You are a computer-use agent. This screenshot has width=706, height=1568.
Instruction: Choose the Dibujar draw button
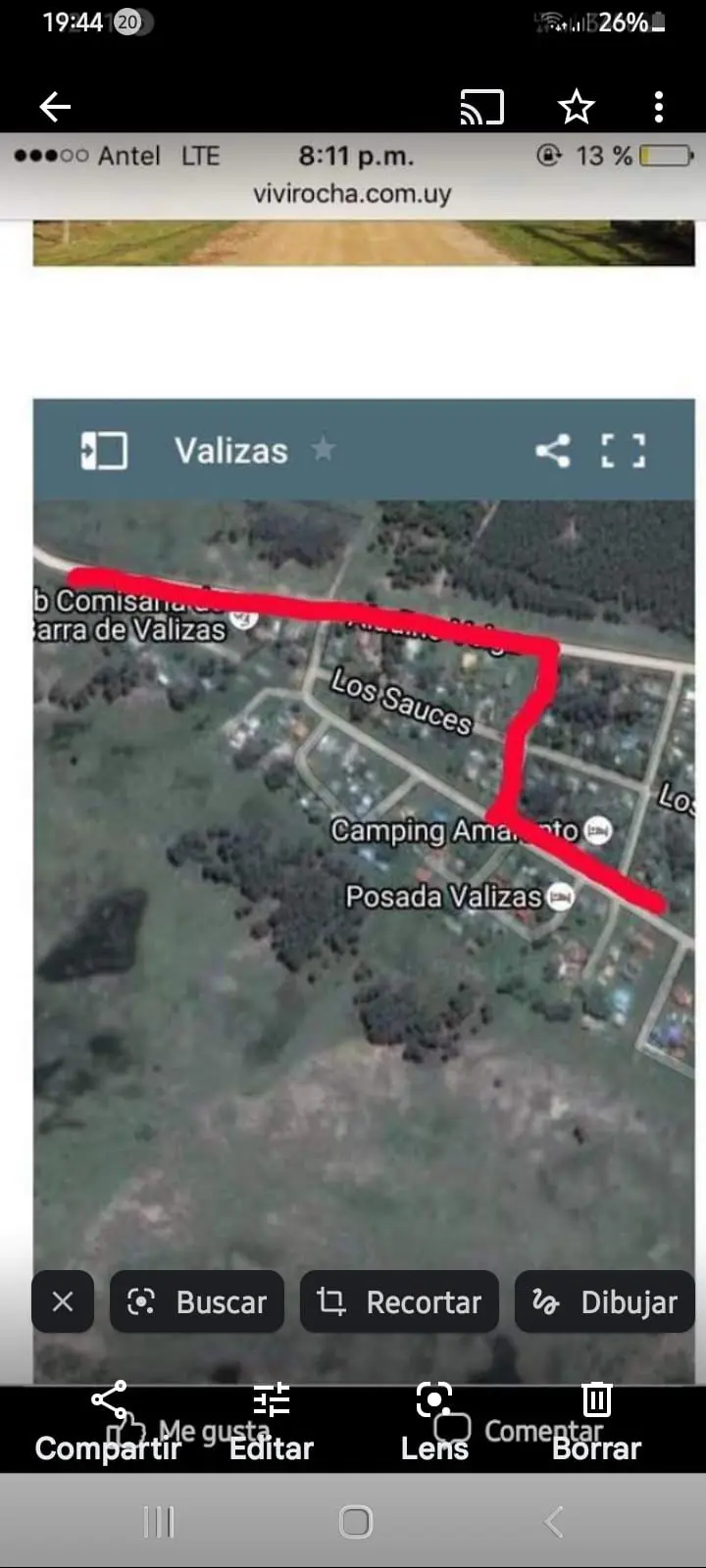(605, 1301)
